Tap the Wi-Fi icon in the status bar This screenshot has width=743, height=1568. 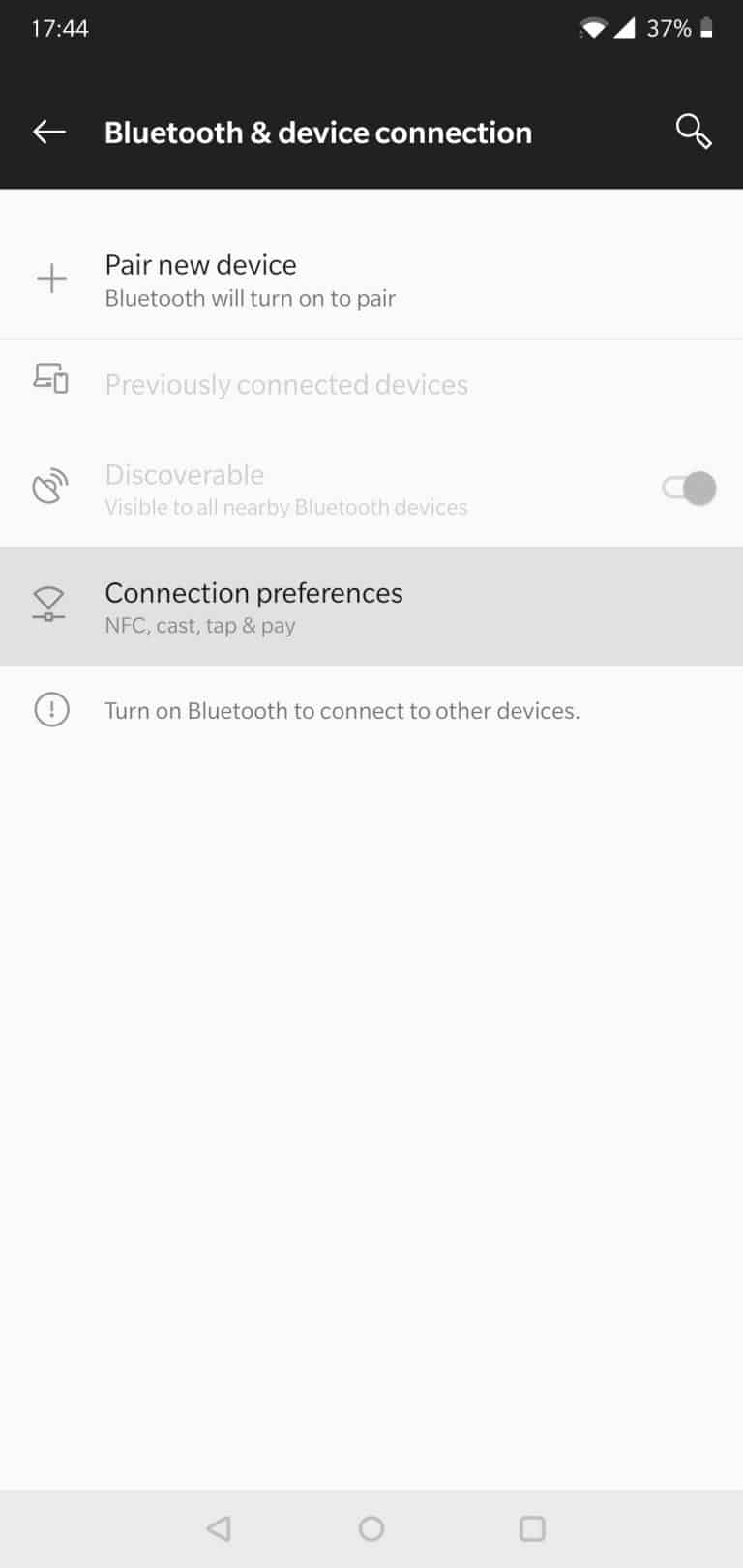pos(593,28)
